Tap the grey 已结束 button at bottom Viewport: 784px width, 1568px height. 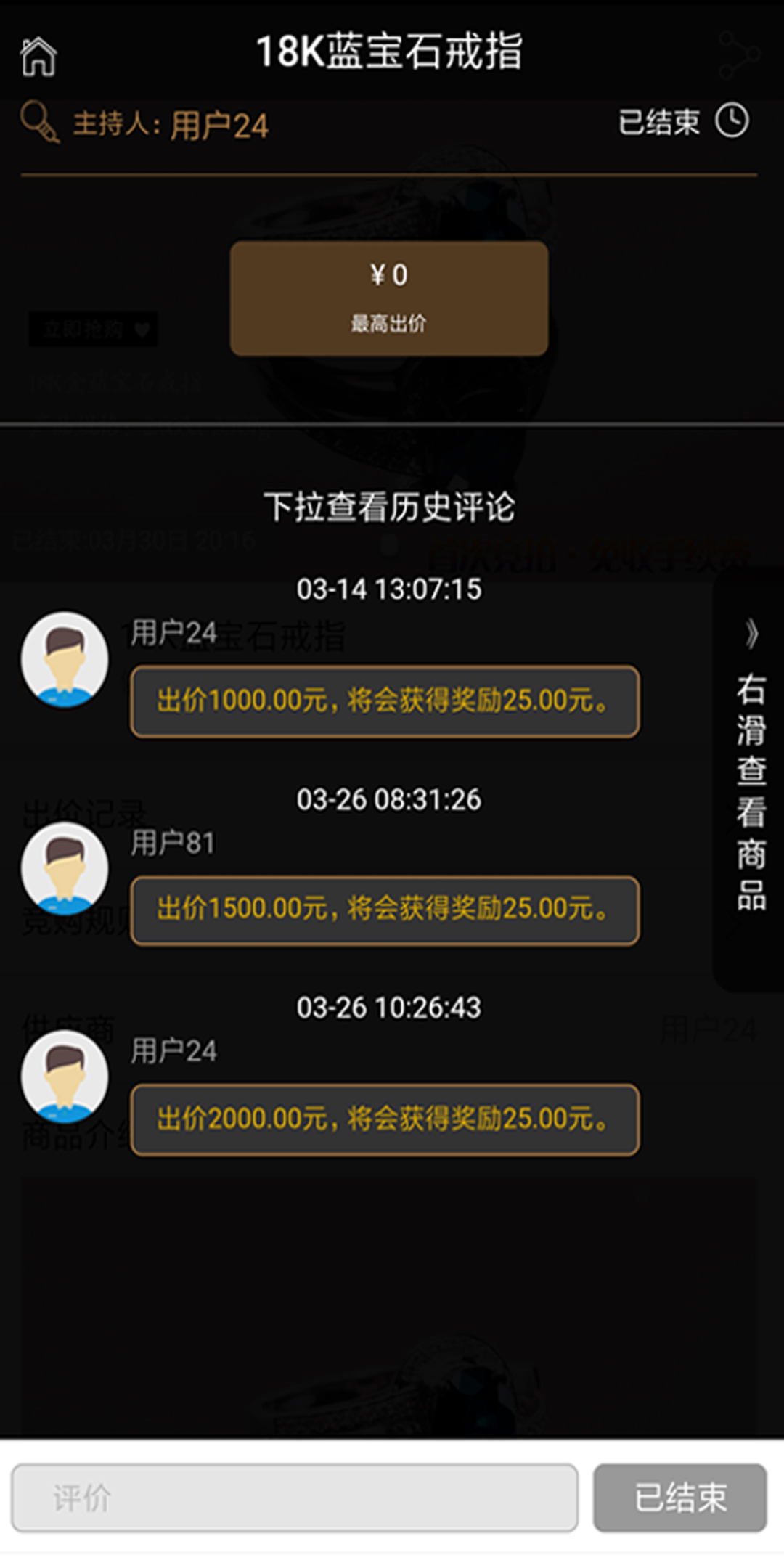pos(679,1498)
